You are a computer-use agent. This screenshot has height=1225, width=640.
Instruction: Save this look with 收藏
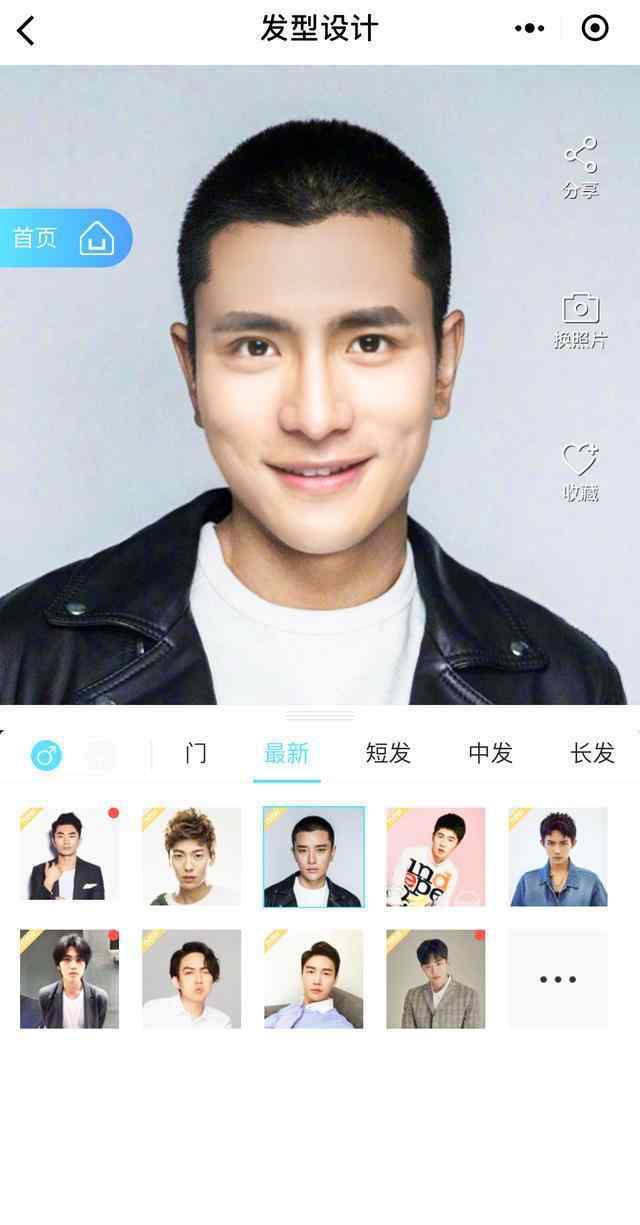pyautogui.click(x=580, y=472)
